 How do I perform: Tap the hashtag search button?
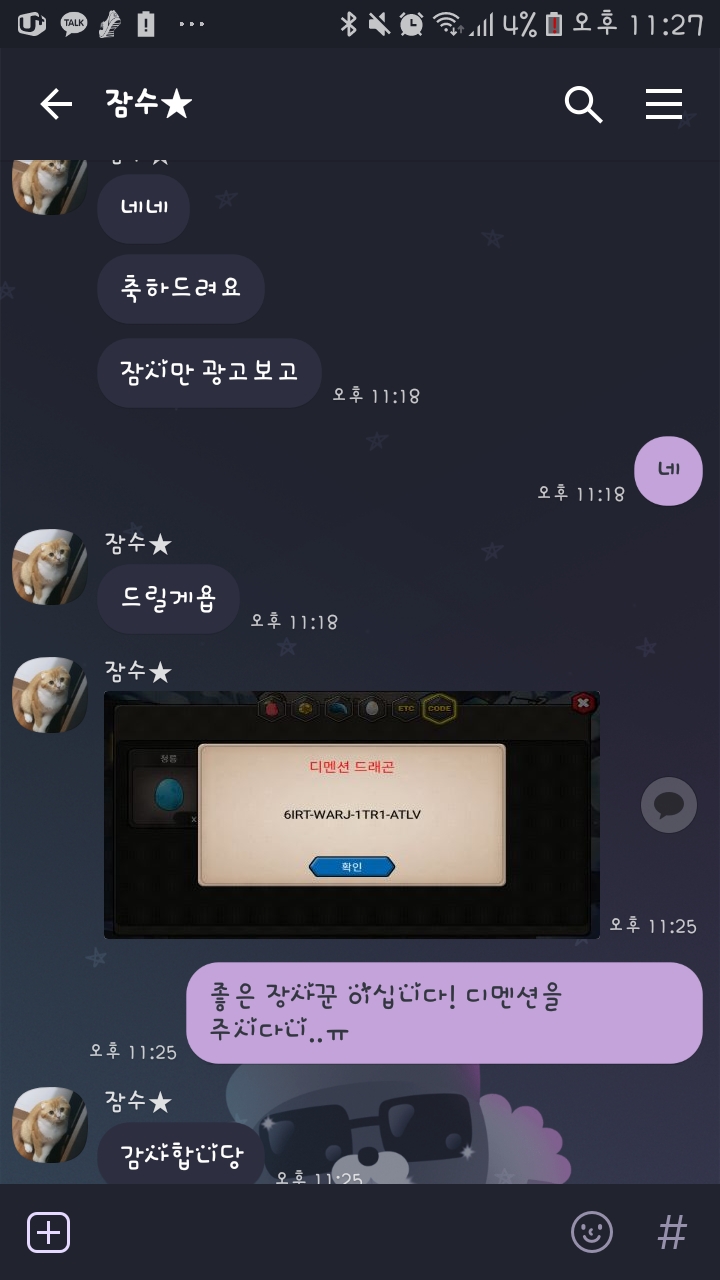click(x=672, y=1232)
